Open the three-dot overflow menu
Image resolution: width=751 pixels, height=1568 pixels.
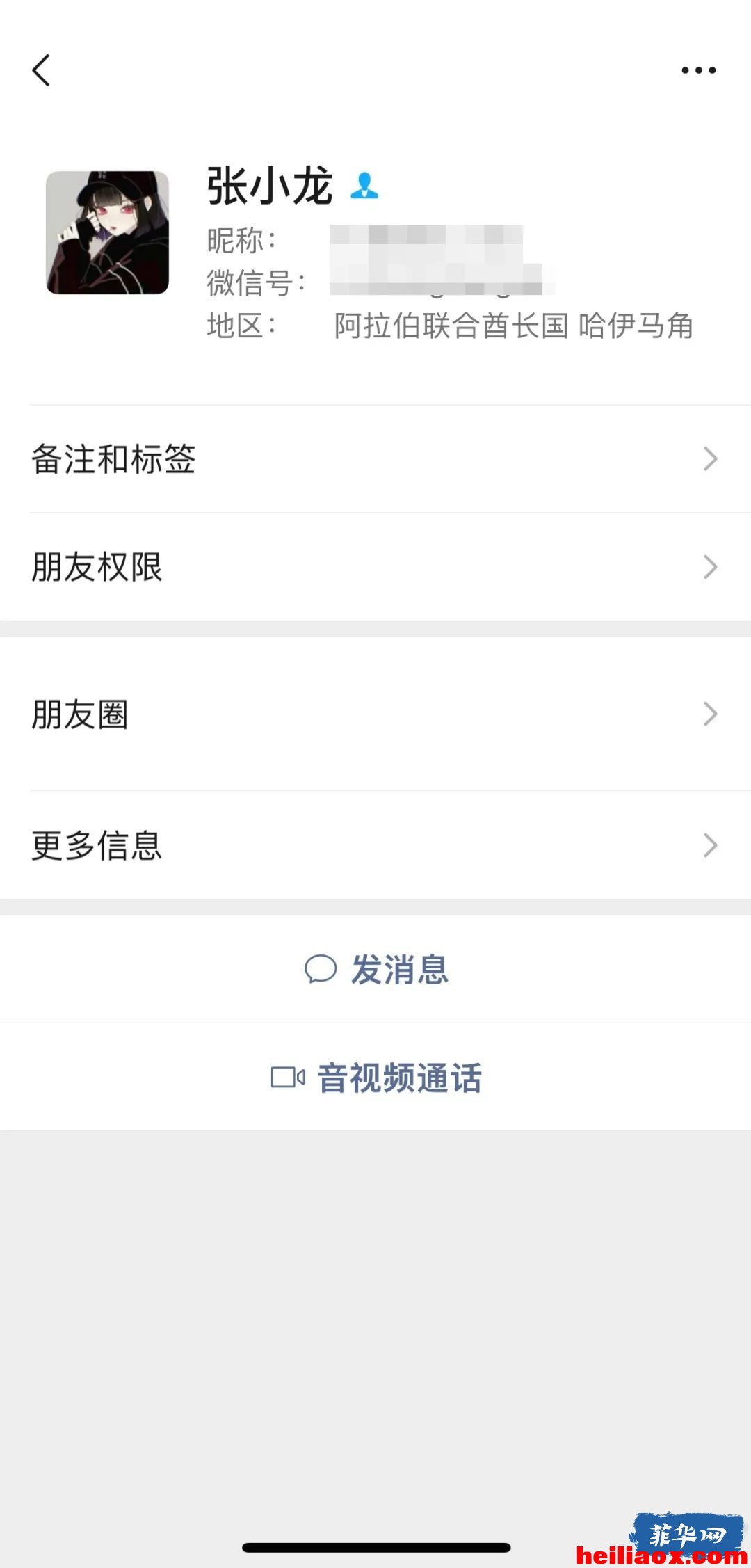pos(698,70)
